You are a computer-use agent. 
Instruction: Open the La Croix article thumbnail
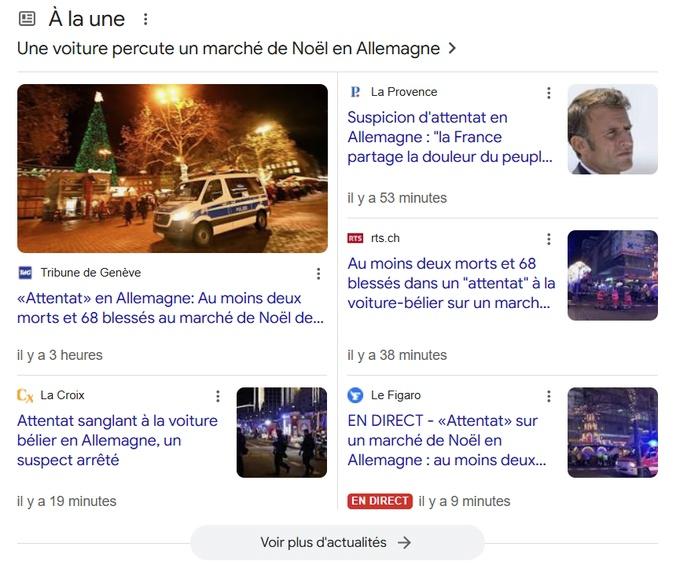(x=281, y=432)
